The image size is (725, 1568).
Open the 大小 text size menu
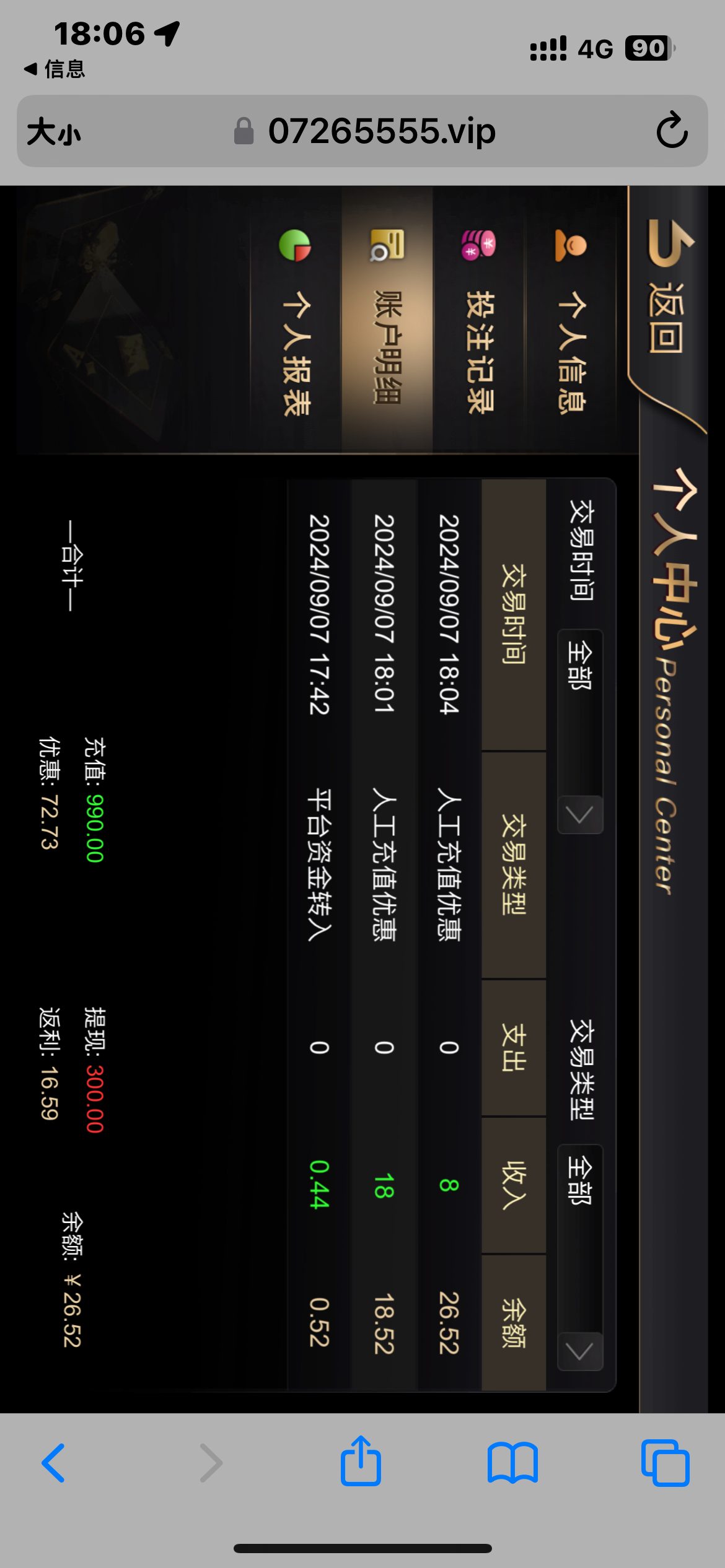point(55,132)
